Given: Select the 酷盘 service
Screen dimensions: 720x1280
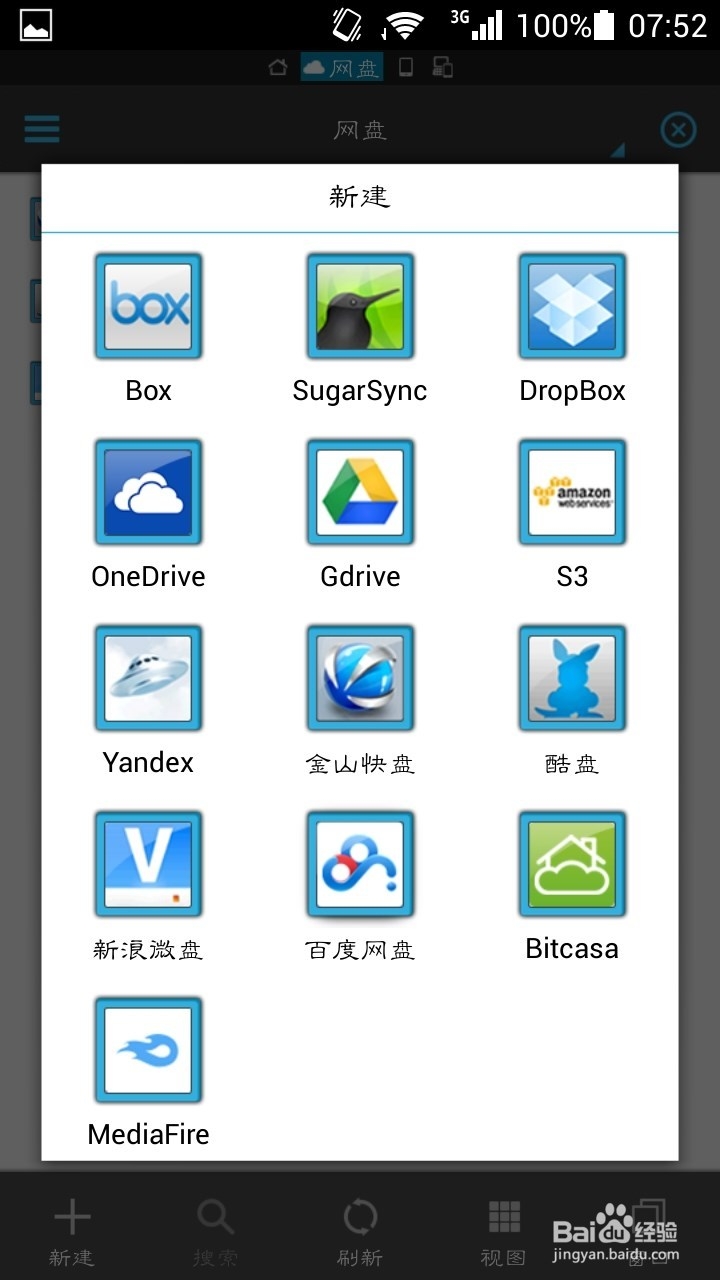Looking at the screenshot, I should [x=572, y=678].
